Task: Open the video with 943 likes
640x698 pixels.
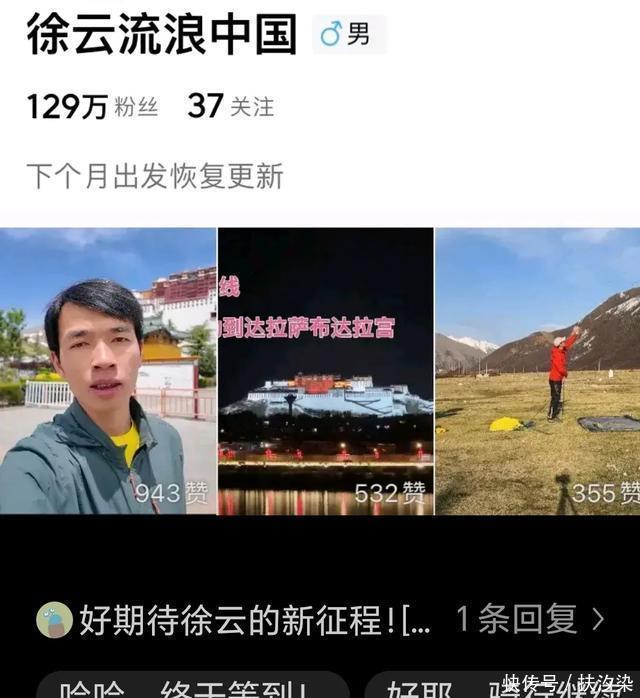Action: 108,371
